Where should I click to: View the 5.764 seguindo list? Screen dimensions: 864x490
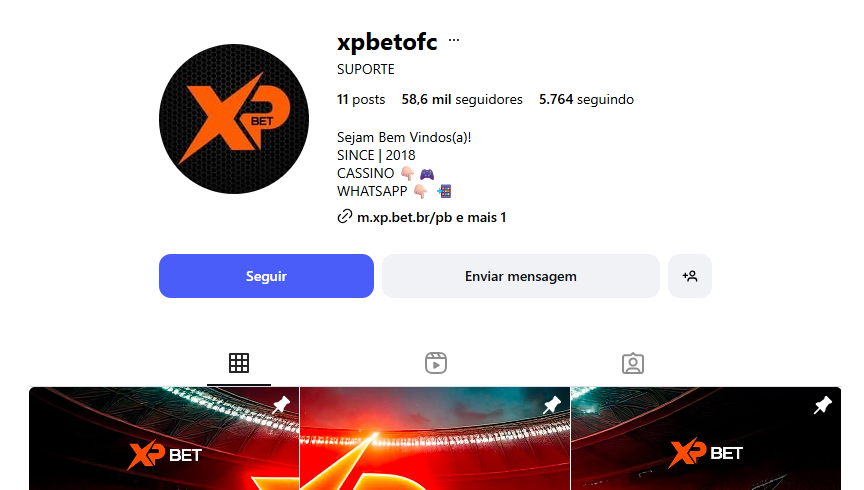tap(586, 100)
